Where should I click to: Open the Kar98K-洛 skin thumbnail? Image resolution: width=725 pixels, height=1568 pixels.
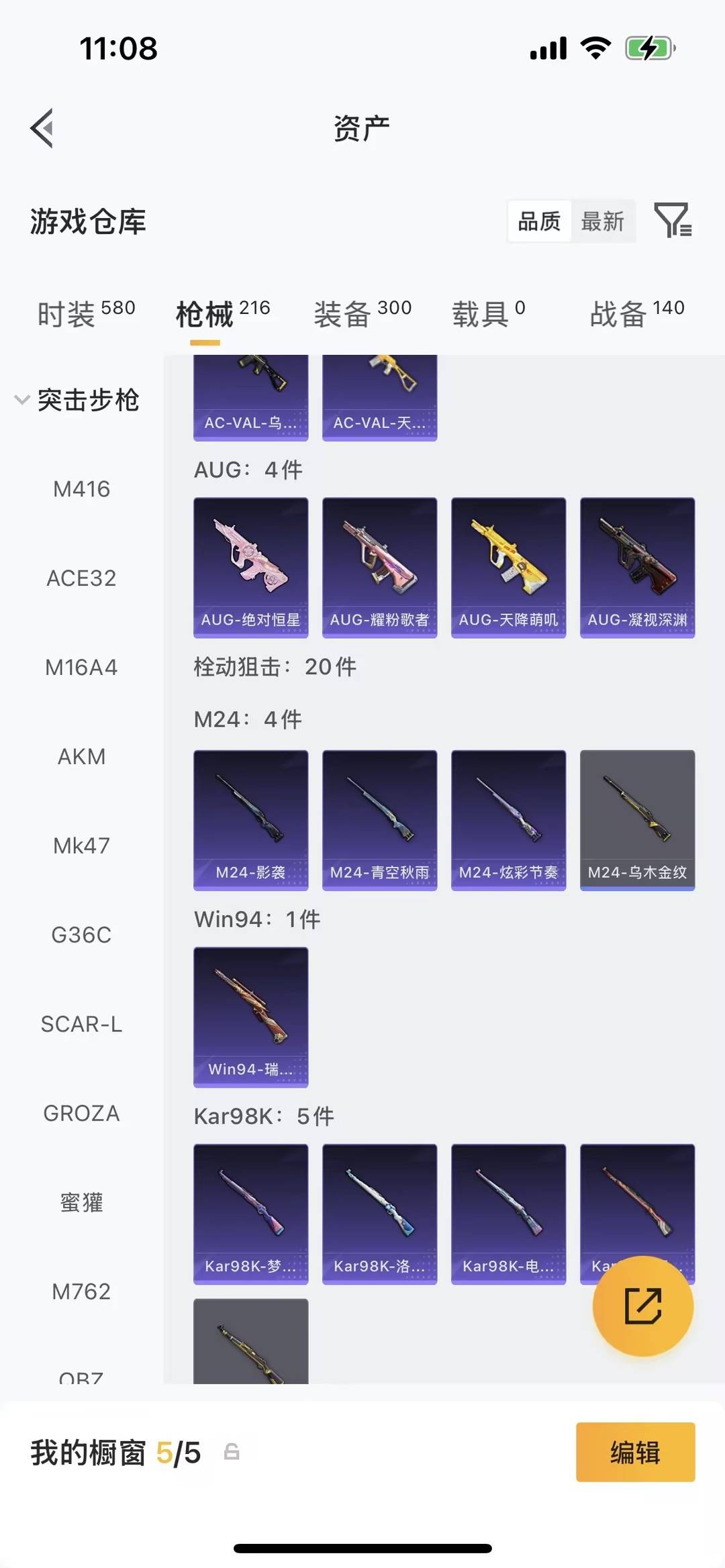pos(379,1214)
